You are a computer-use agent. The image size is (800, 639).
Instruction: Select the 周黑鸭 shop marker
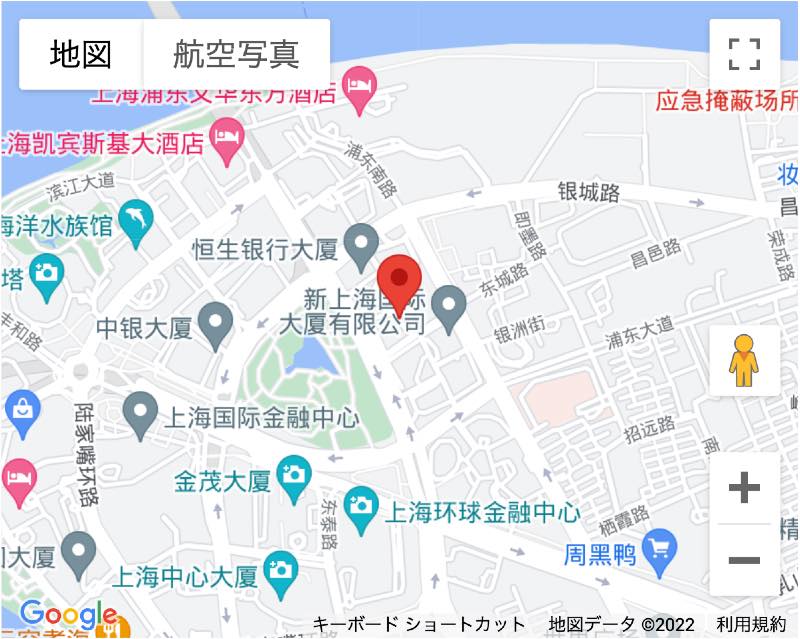(660, 547)
